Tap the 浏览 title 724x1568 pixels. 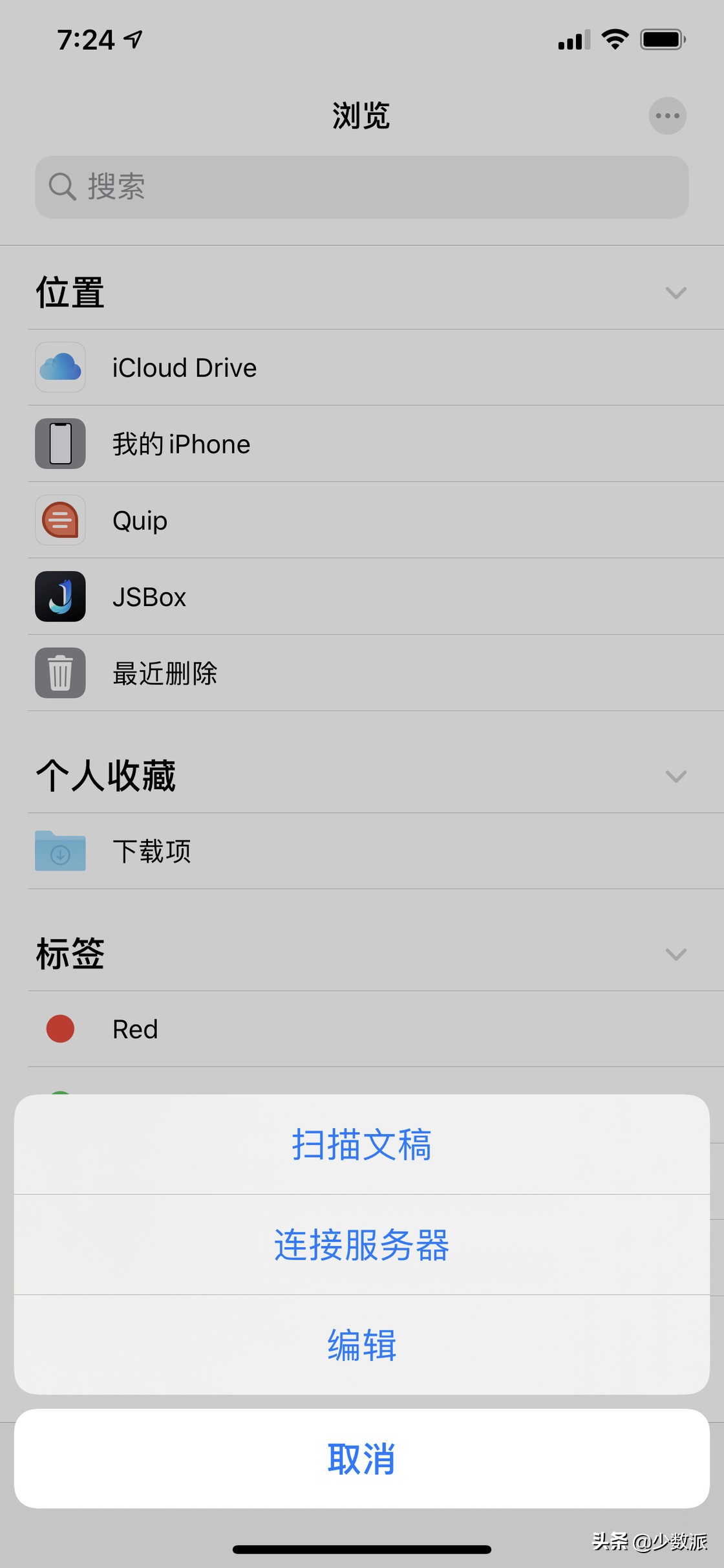pos(361,115)
